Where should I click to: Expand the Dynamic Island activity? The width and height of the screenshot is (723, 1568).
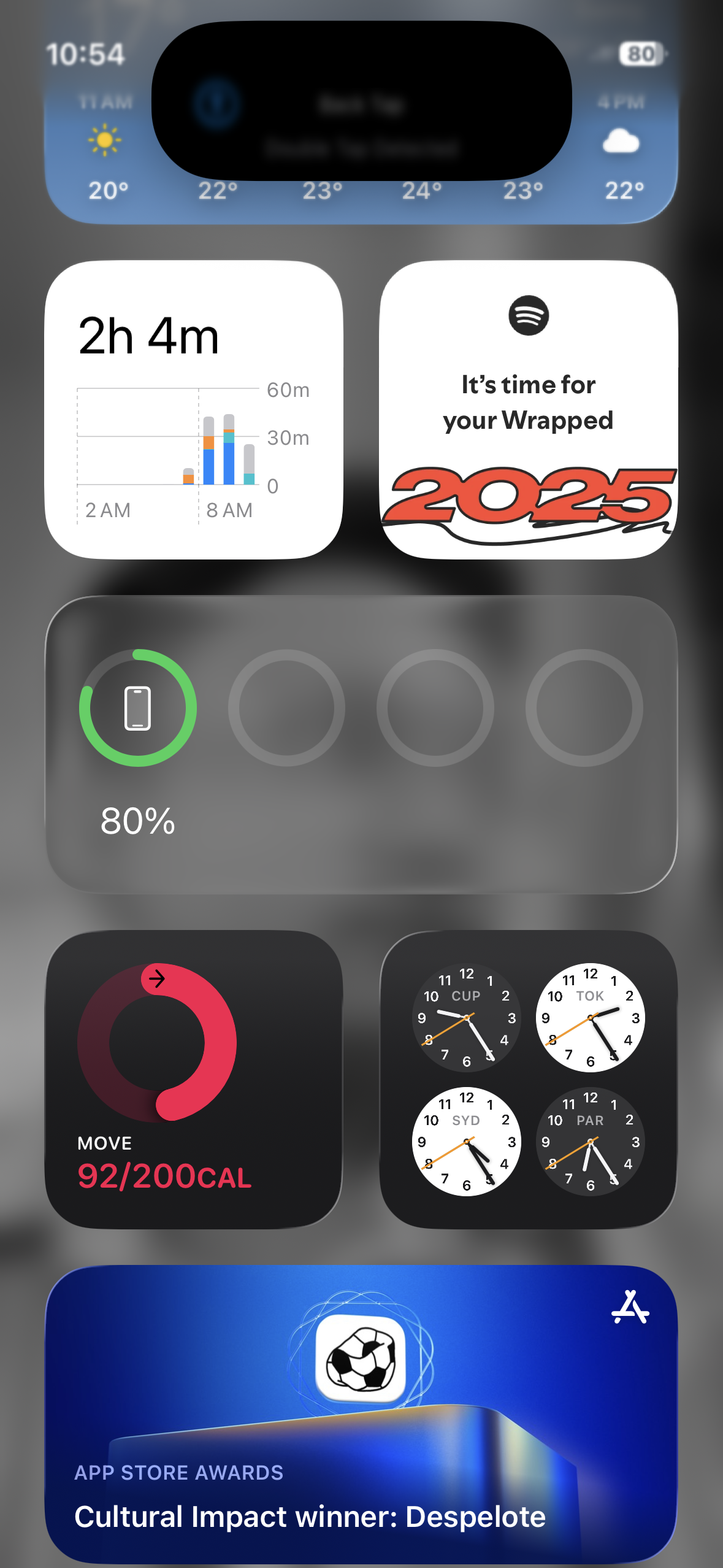point(362,101)
